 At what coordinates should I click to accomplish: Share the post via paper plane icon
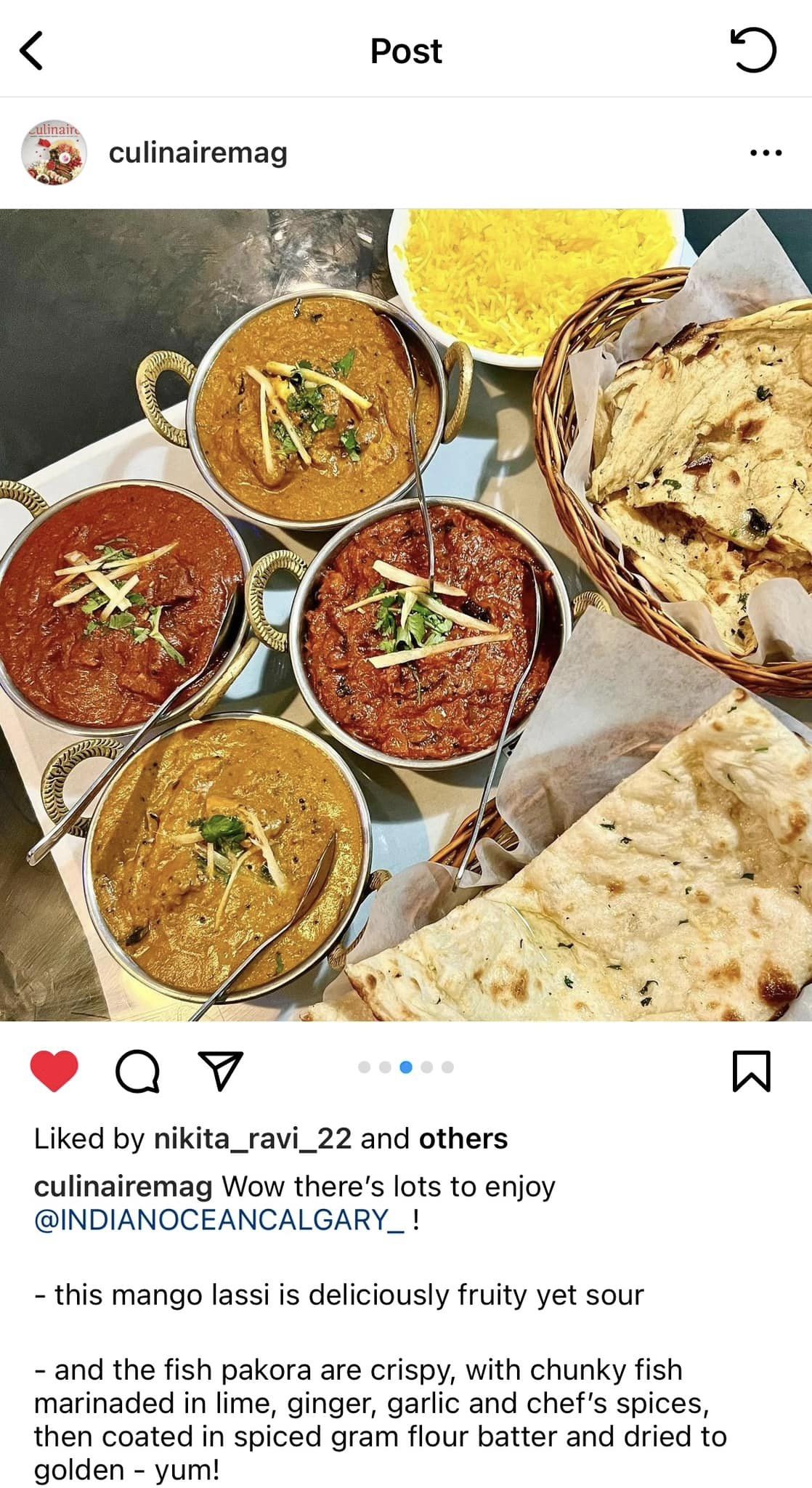coord(220,1072)
